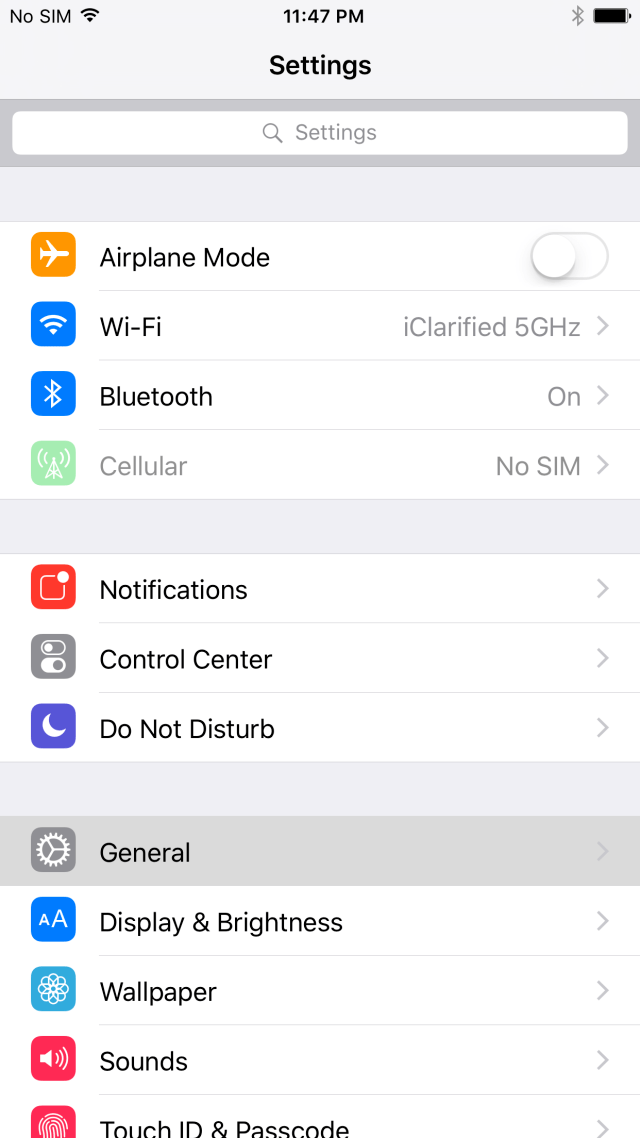Open Bluetooth settings

(320, 396)
